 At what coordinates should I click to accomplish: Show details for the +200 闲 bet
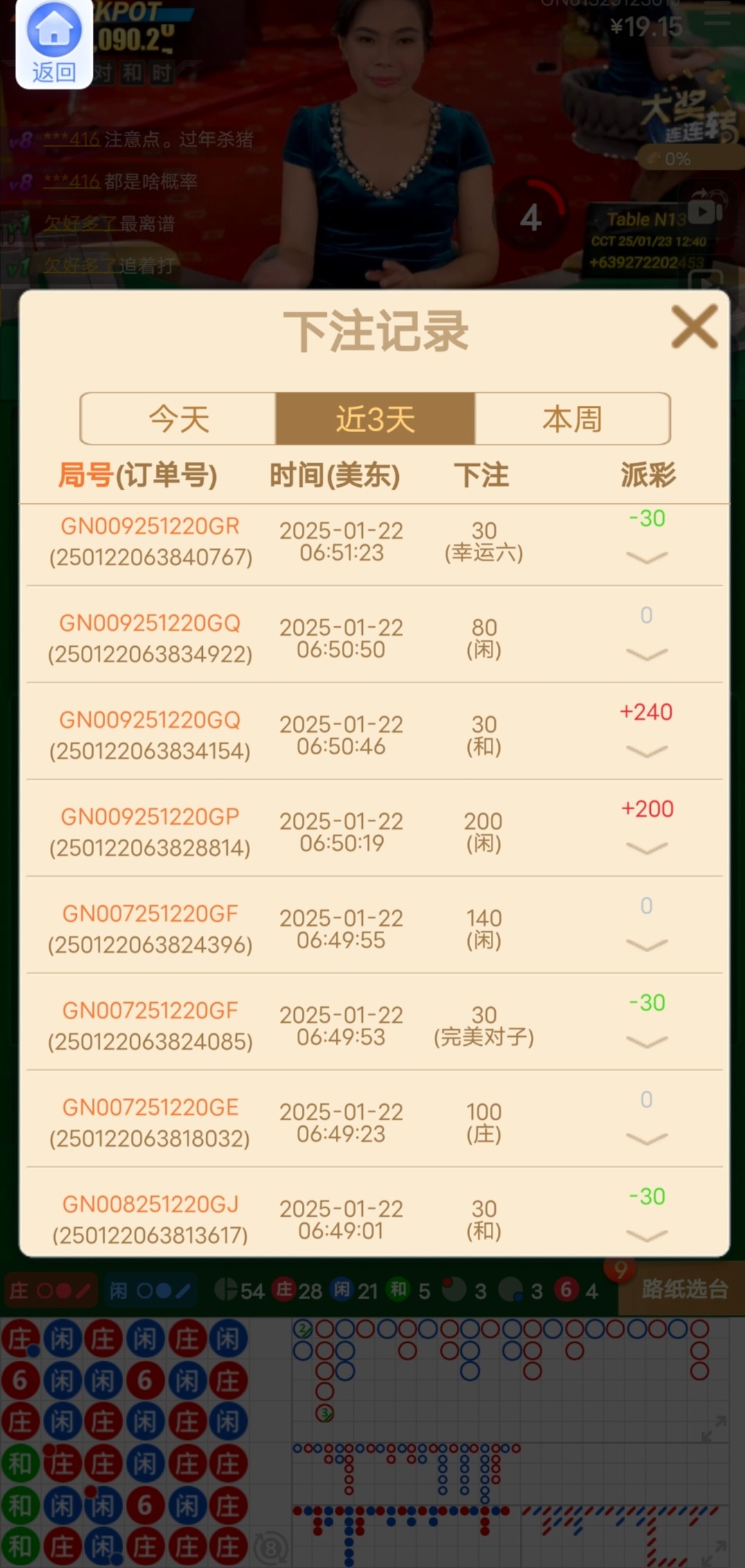point(647,848)
